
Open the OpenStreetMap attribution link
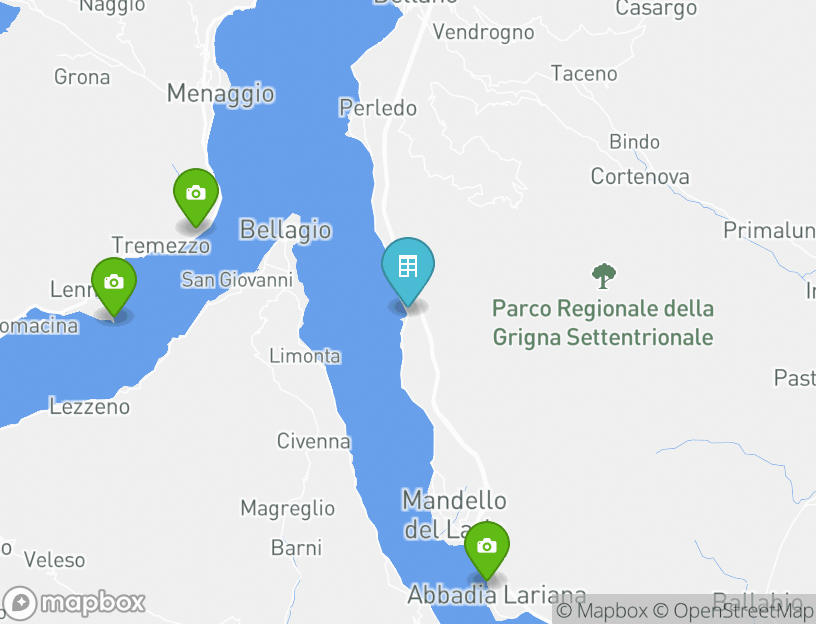point(733,610)
